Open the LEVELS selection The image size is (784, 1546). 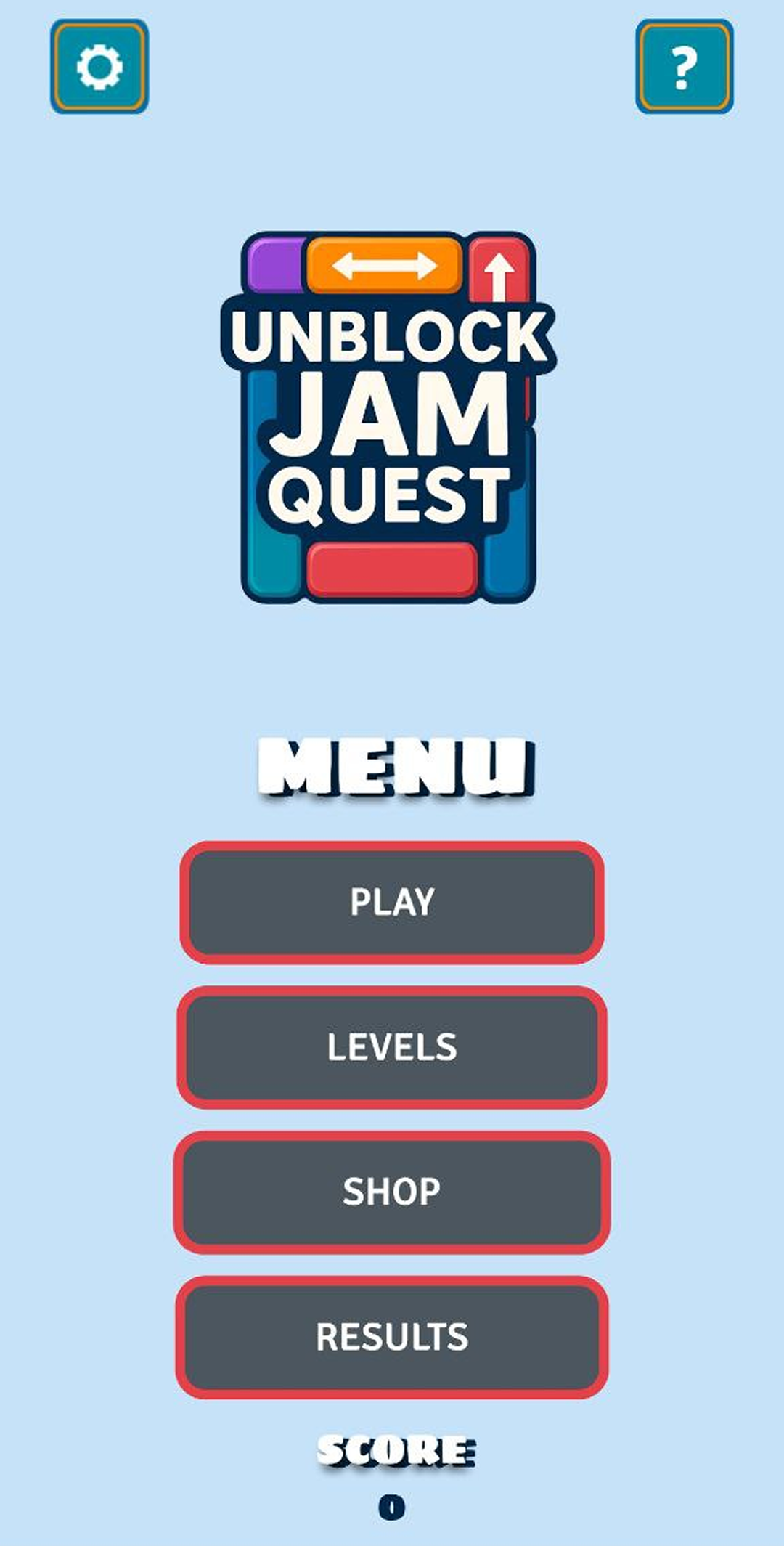[x=392, y=1047]
